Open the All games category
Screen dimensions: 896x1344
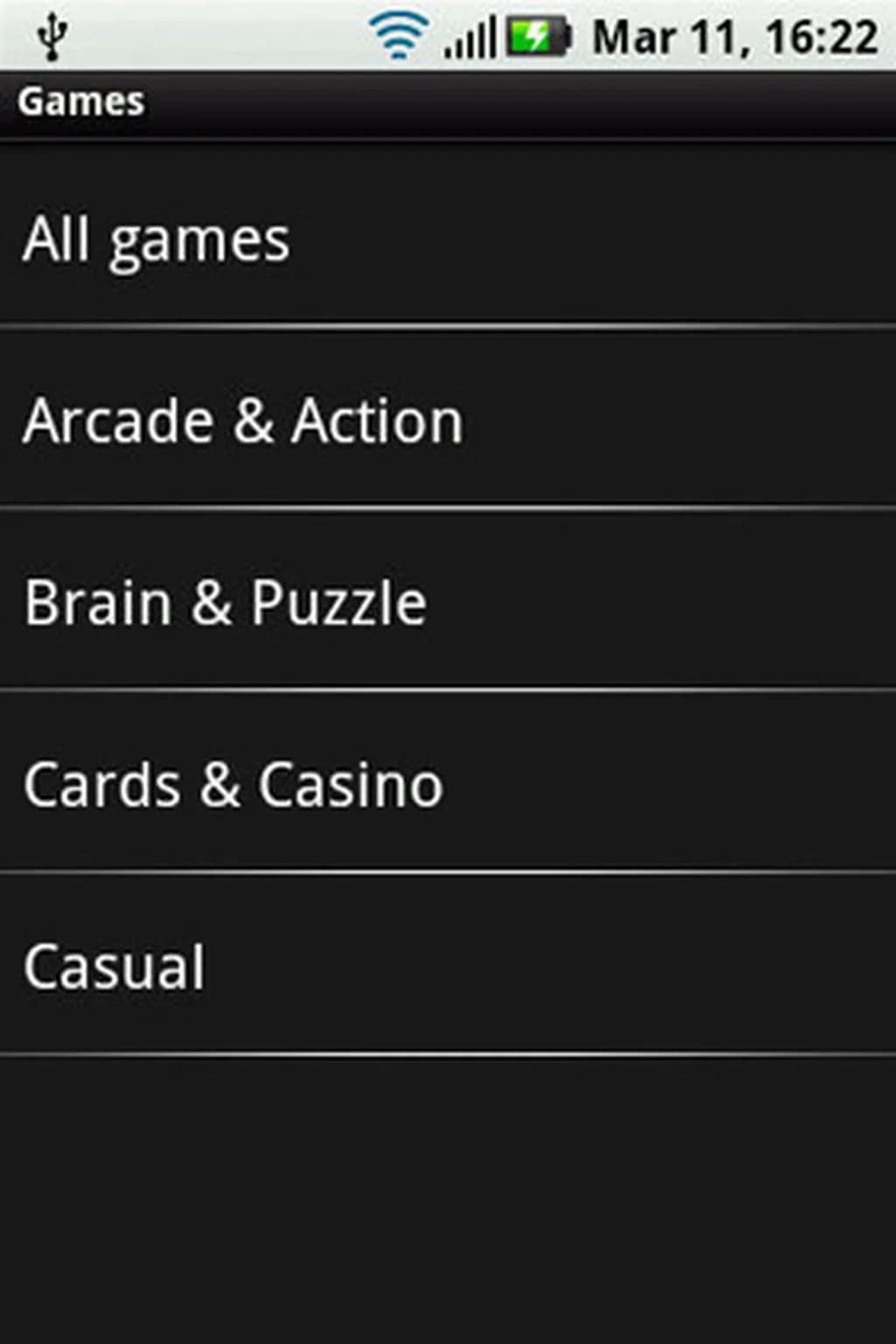tap(157, 240)
